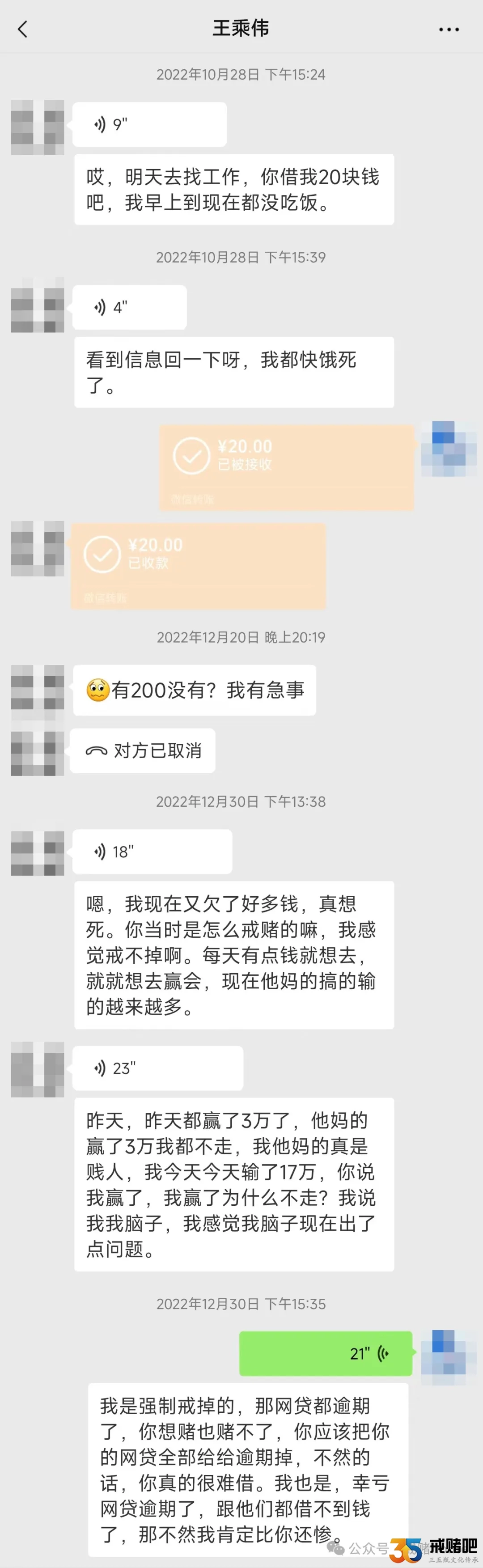Play the sent 21-second green voice message
The image size is (483, 1568).
326,1354
